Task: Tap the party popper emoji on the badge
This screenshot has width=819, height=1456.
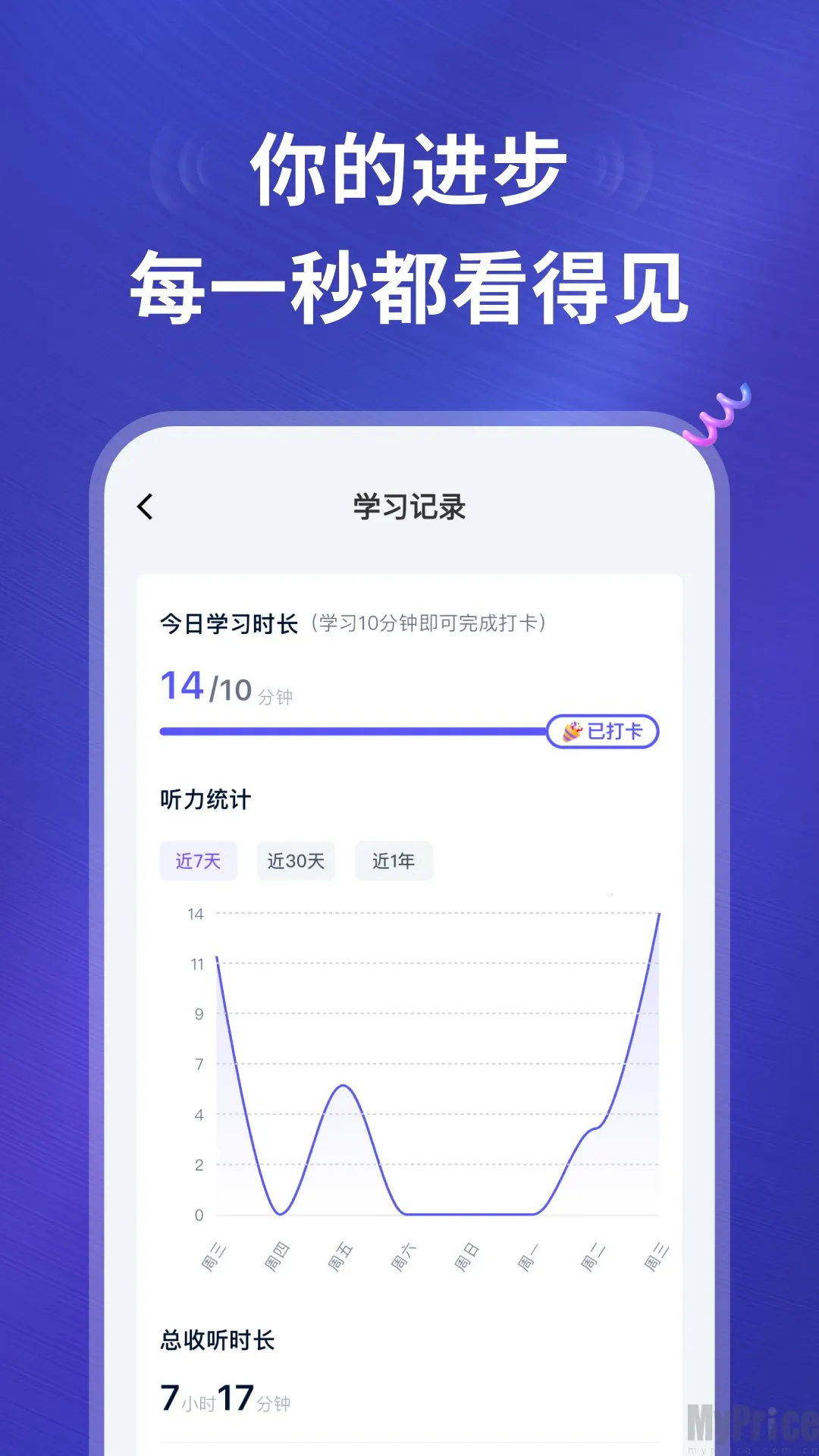Action: coord(571,730)
